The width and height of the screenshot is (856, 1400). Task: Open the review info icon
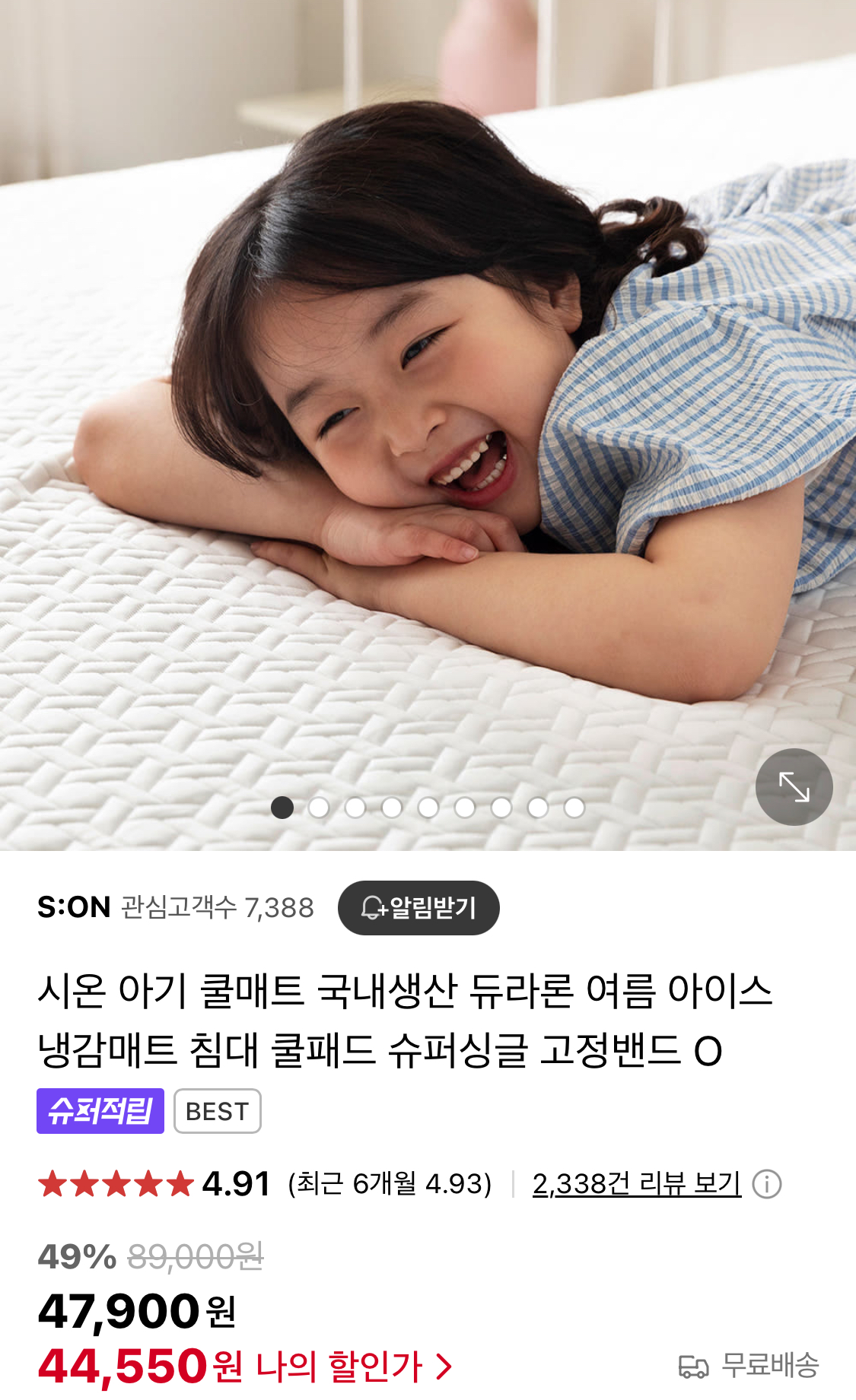coord(766,1184)
